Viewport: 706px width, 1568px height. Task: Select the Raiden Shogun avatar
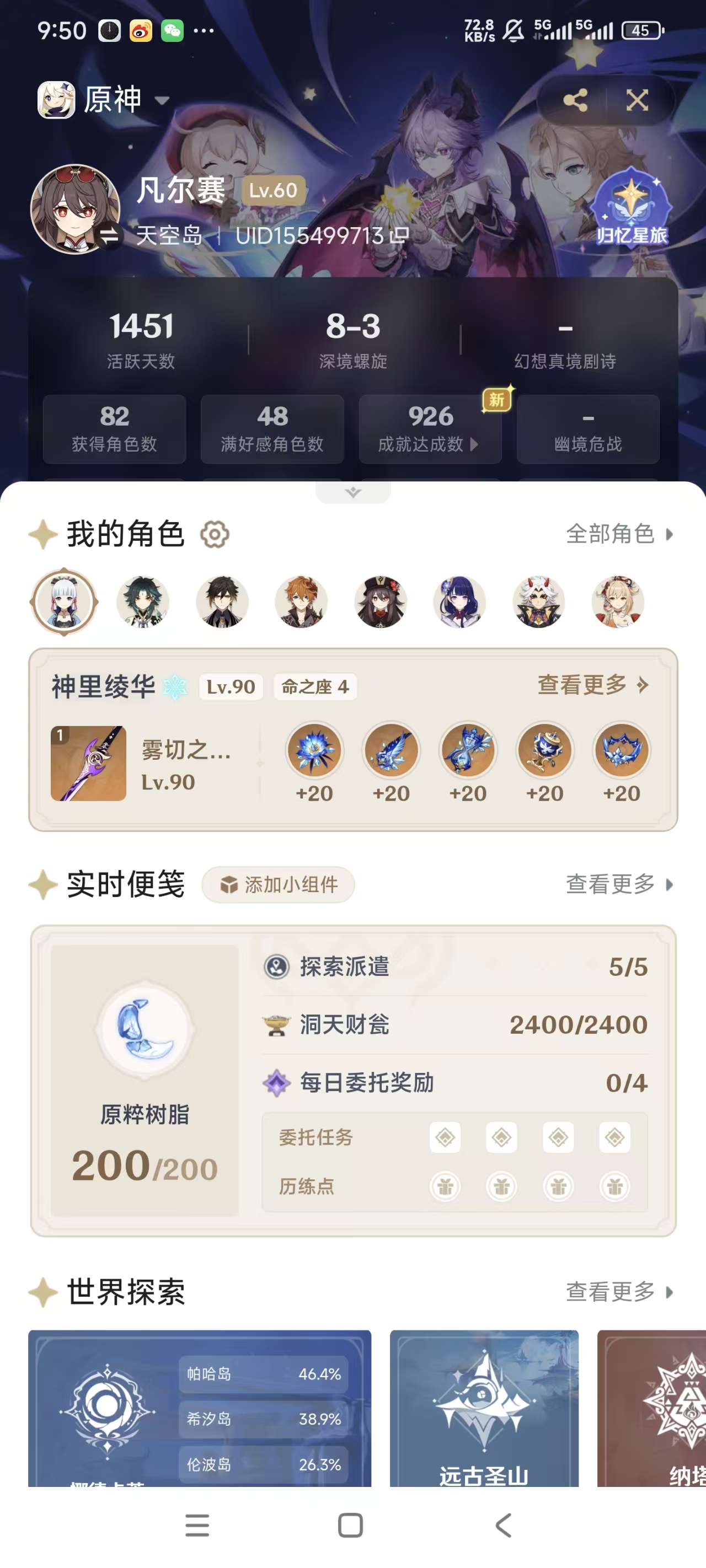click(x=460, y=602)
